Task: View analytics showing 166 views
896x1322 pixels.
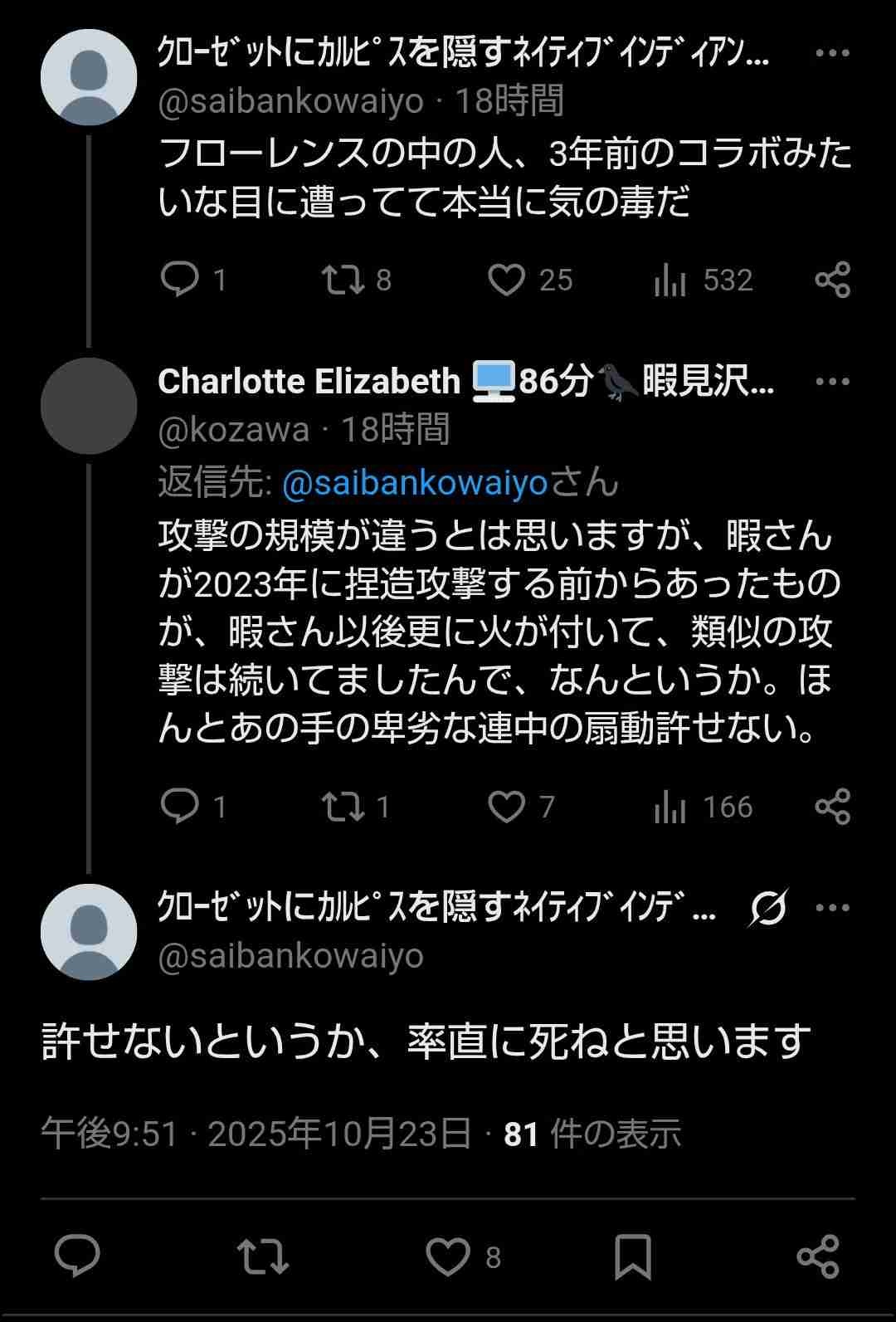Action: (x=670, y=807)
